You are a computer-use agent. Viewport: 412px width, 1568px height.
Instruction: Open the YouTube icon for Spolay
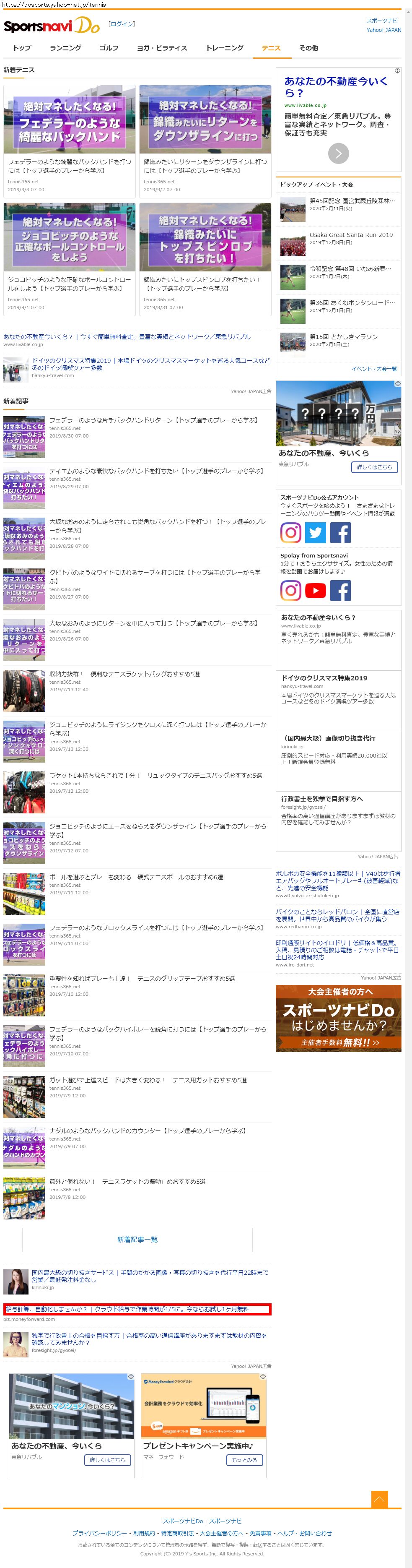[x=315, y=591]
